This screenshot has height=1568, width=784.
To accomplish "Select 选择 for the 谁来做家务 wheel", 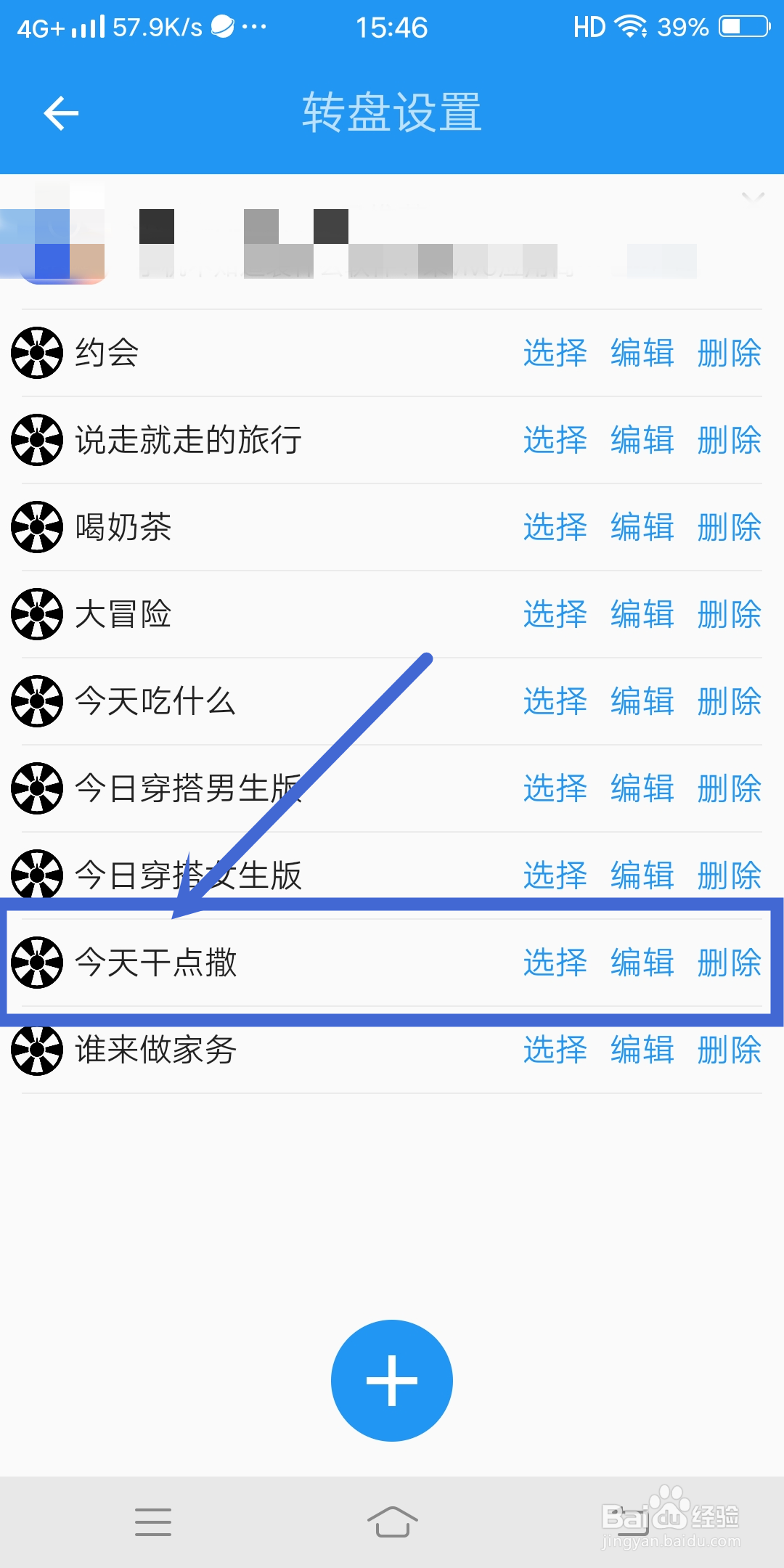I will click(x=555, y=1050).
